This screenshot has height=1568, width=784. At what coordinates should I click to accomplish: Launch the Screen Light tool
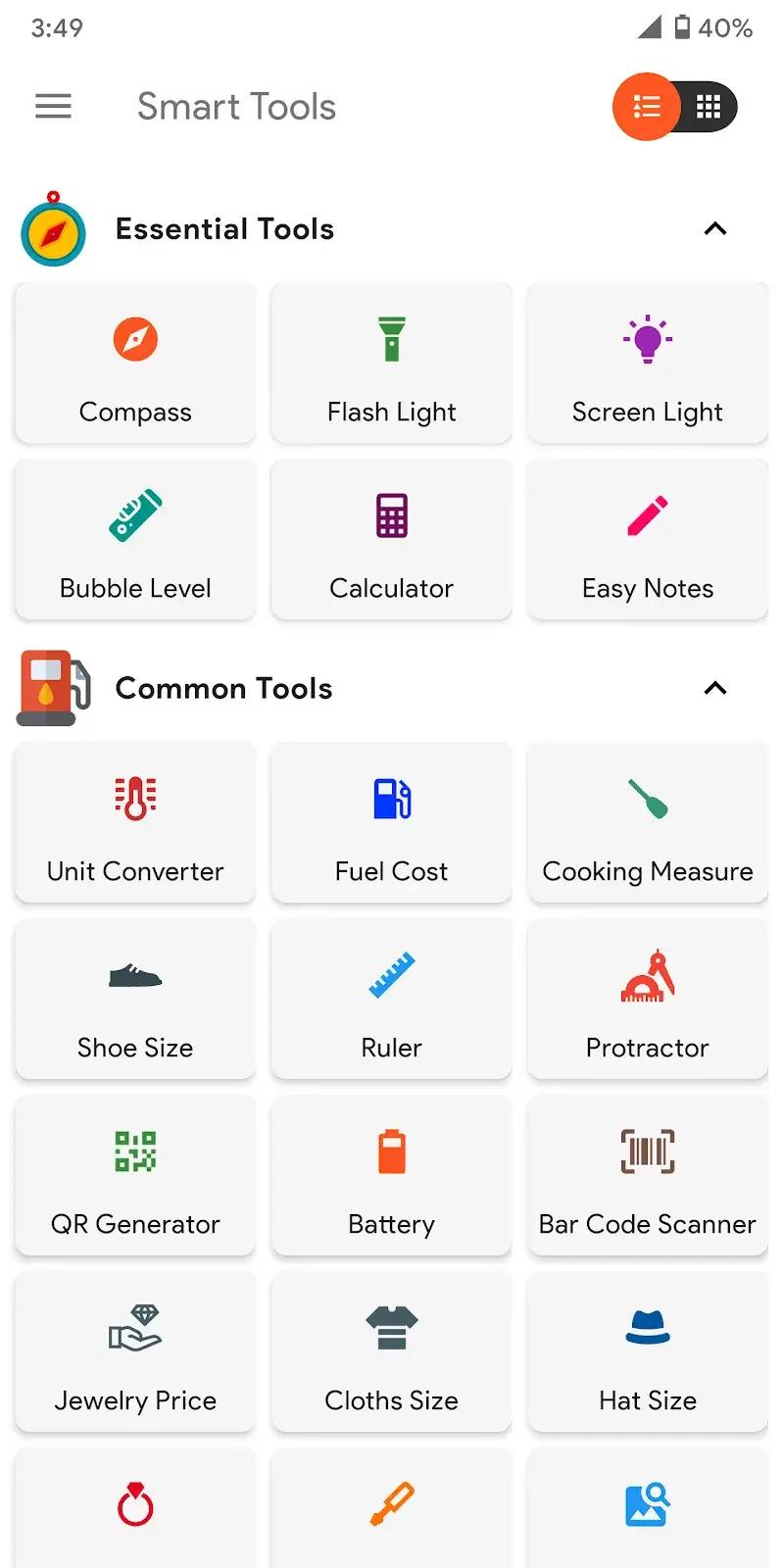(x=647, y=364)
